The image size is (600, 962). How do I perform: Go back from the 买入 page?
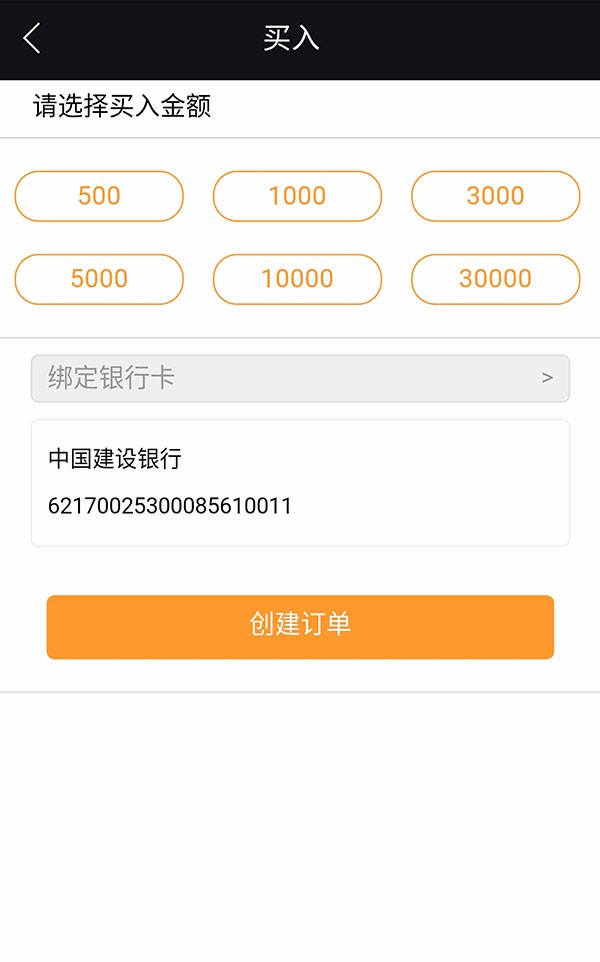coord(32,39)
